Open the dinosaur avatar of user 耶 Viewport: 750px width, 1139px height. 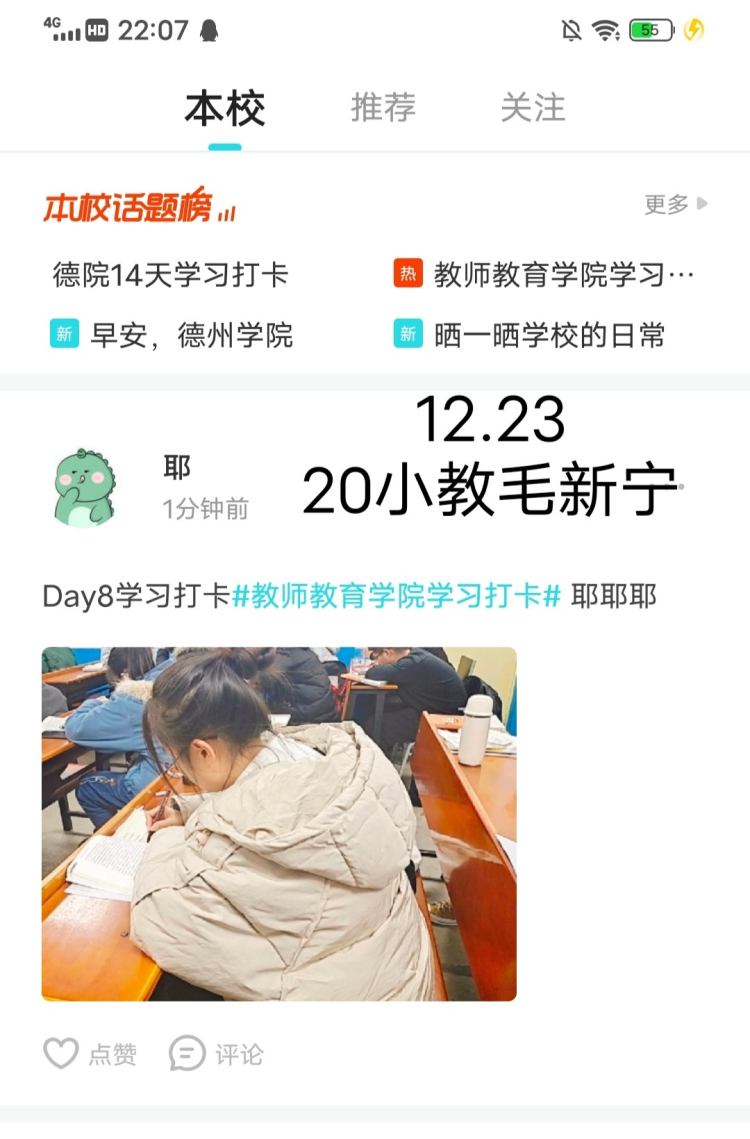(x=85, y=487)
